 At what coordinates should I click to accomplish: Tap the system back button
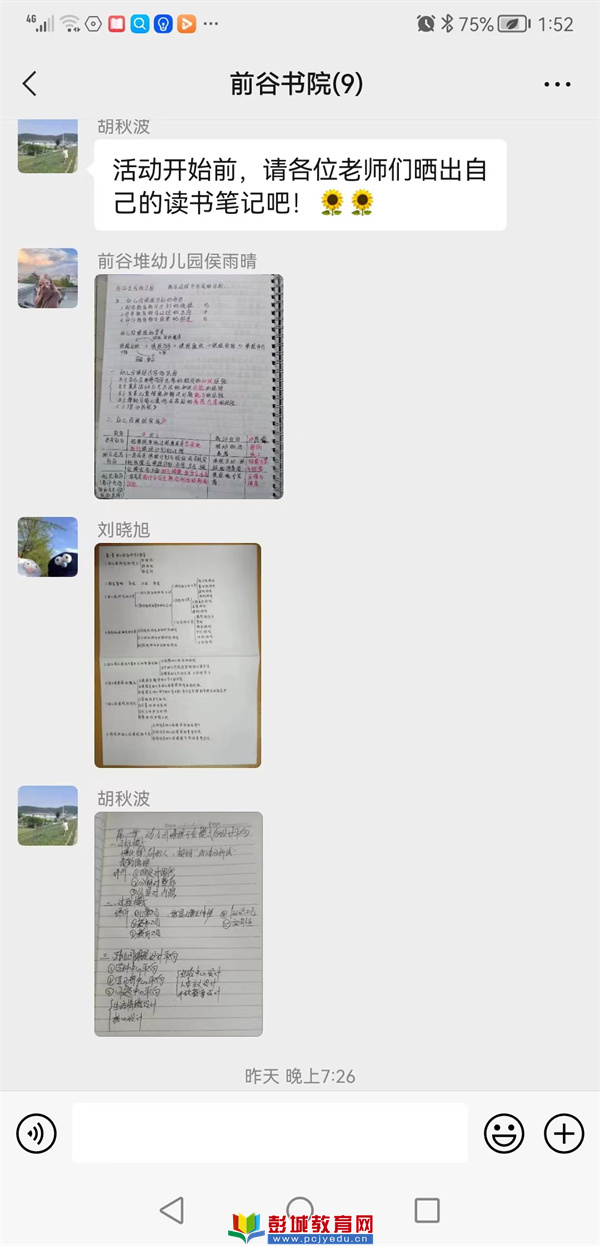point(172,1210)
